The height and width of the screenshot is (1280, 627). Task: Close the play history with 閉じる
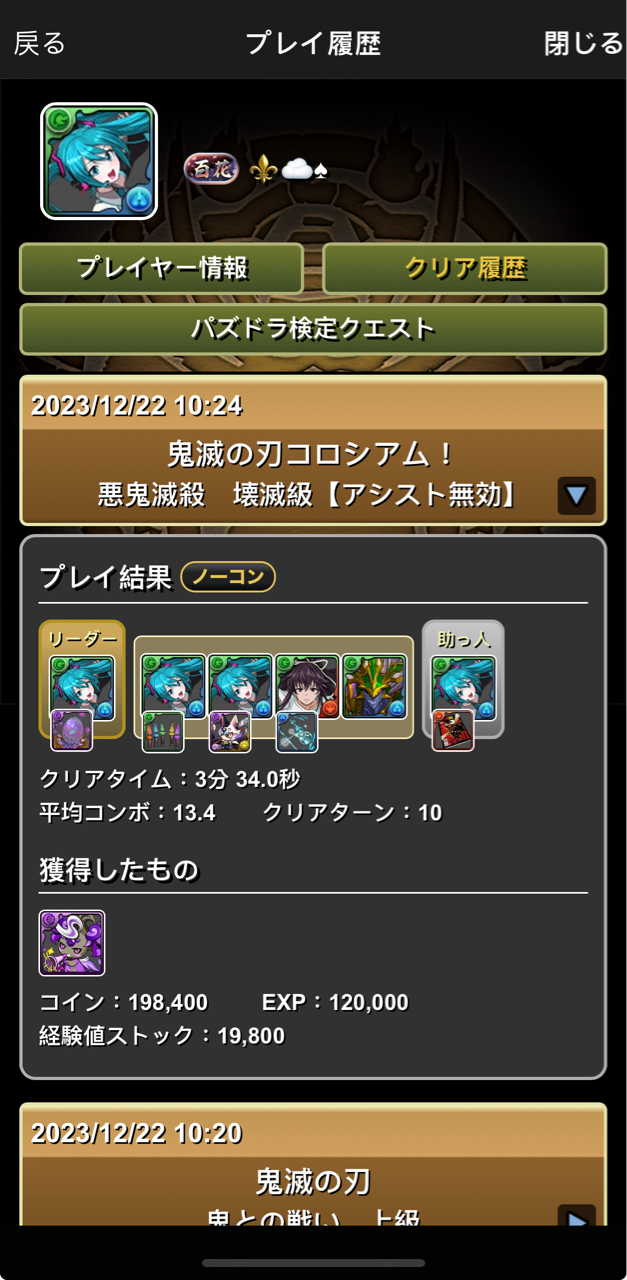(583, 44)
